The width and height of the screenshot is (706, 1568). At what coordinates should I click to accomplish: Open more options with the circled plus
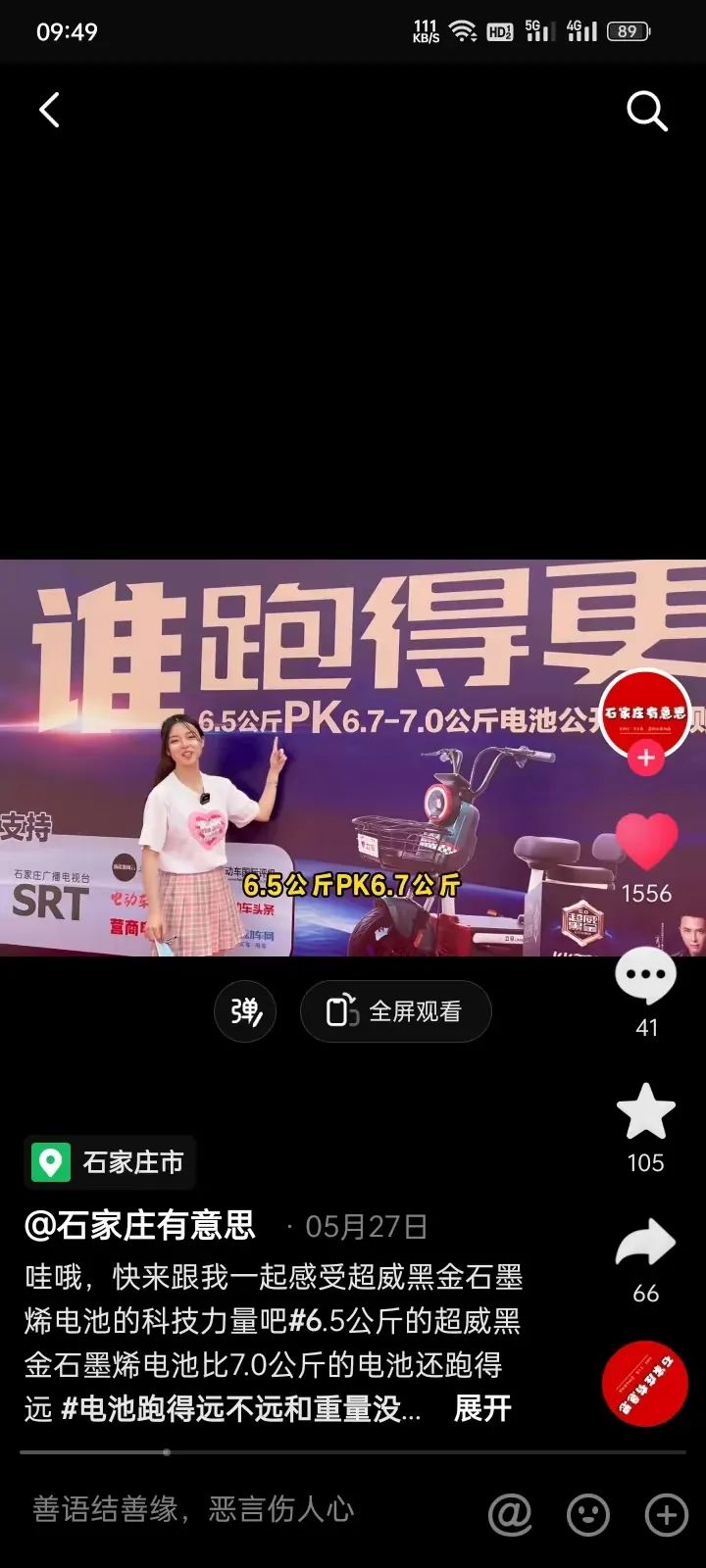coord(666,1515)
